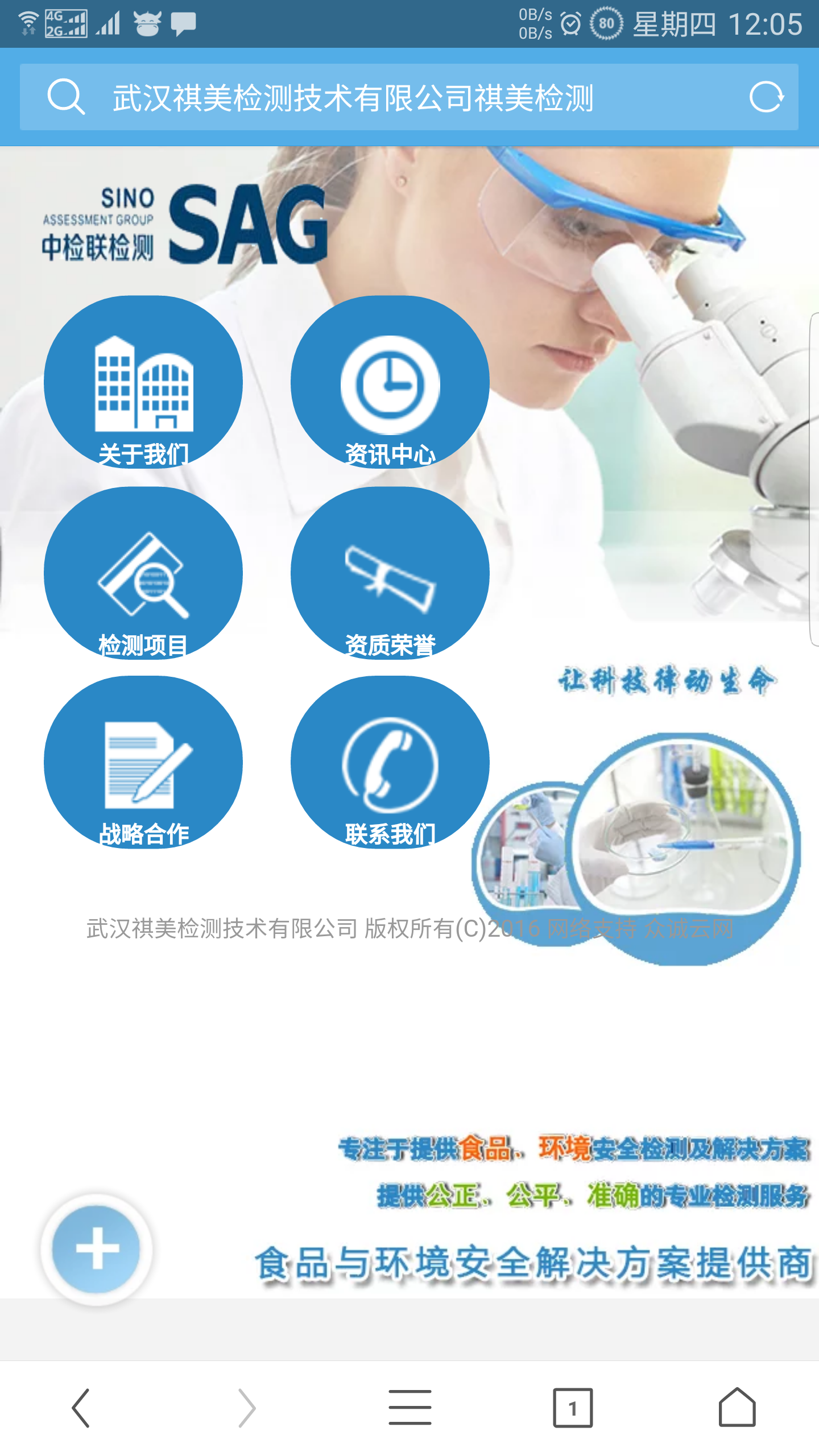Open 检测项目 section
The image size is (819, 1456).
tap(143, 573)
